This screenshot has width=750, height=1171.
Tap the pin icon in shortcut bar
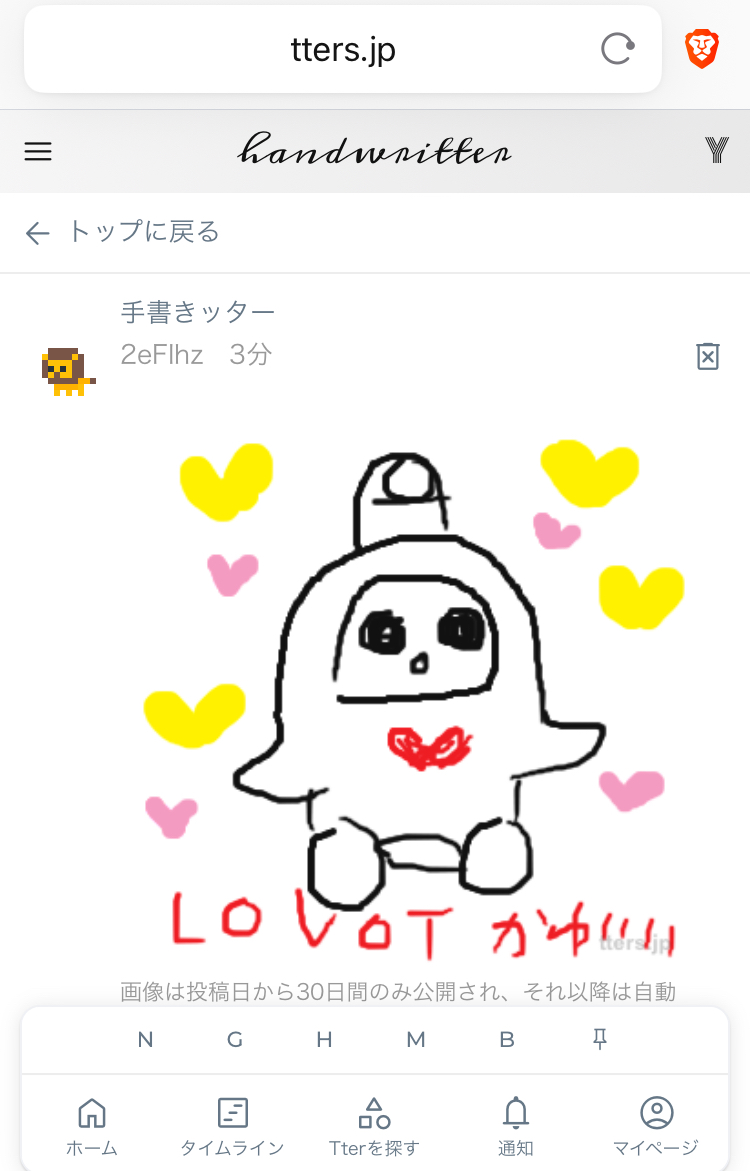click(x=599, y=1040)
